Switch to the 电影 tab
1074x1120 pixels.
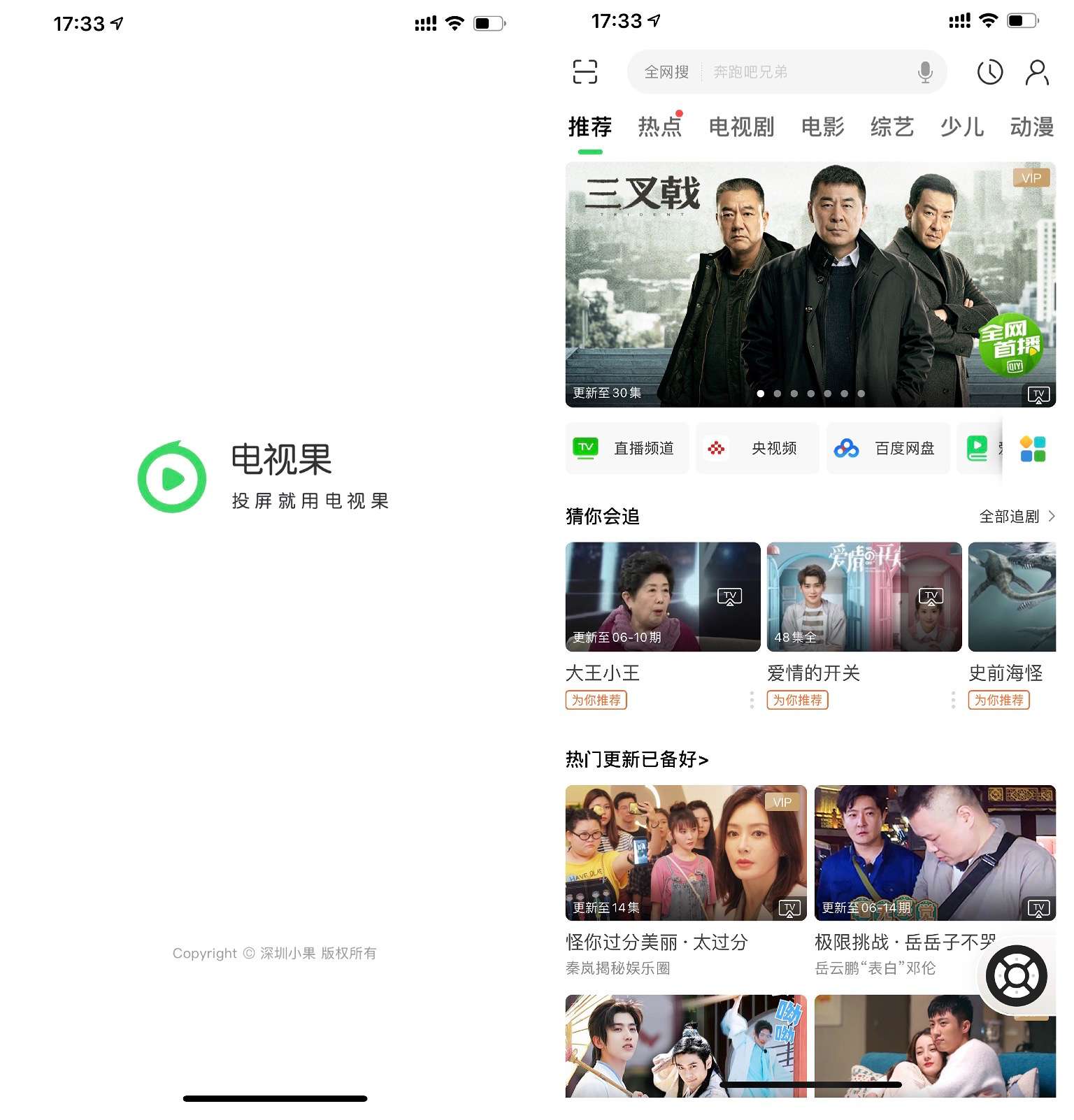[822, 127]
